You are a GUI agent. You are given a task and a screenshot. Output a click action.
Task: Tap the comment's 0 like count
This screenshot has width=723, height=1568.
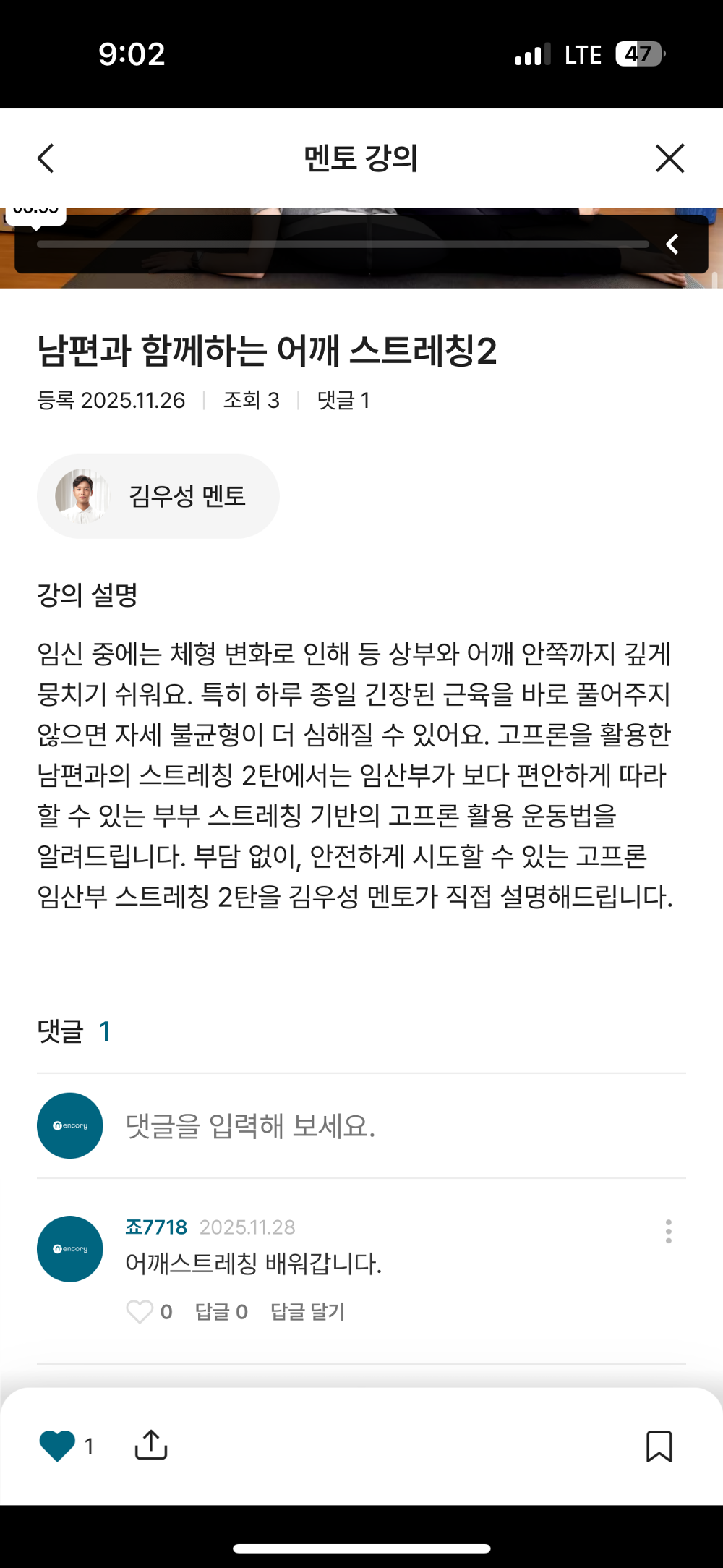(166, 1311)
